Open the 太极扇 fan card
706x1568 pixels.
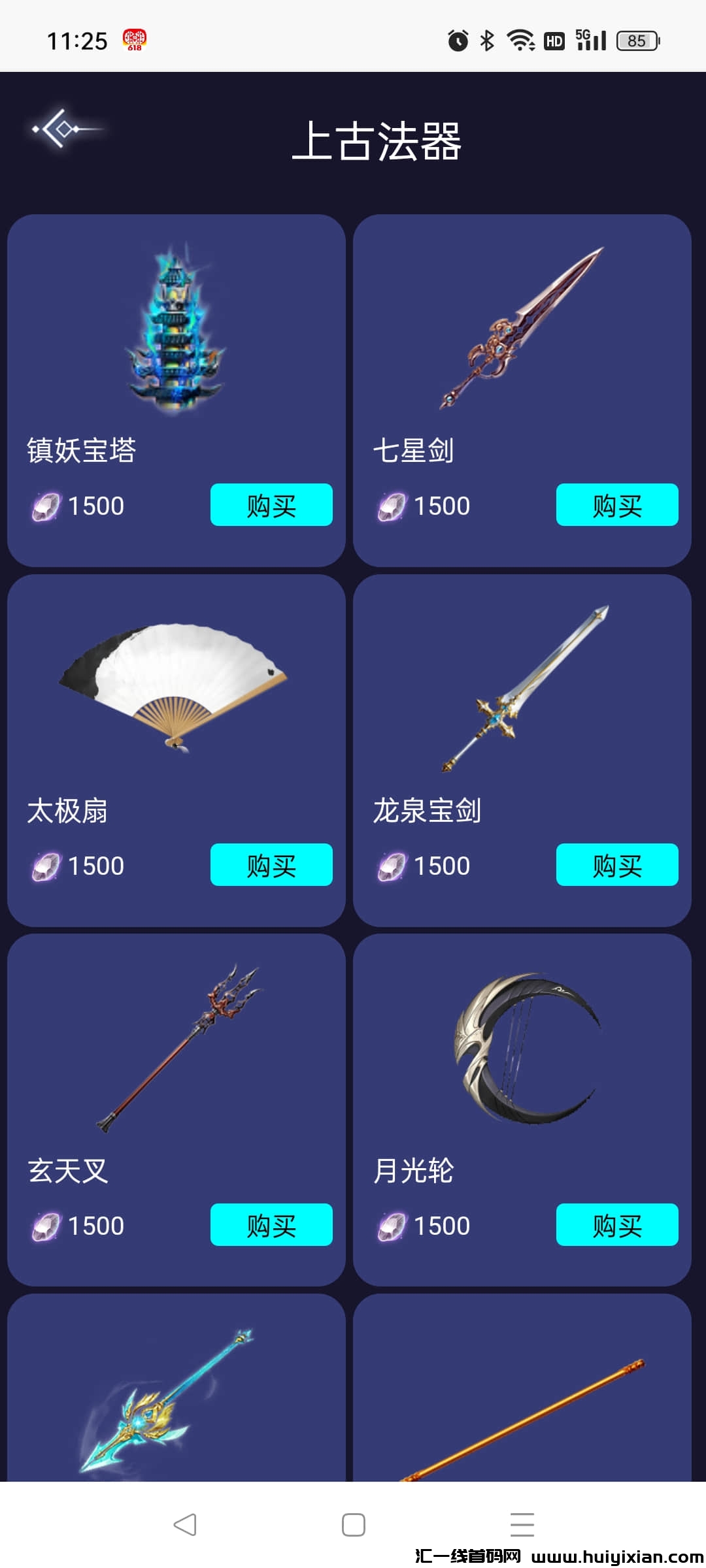pyautogui.click(x=175, y=699)
